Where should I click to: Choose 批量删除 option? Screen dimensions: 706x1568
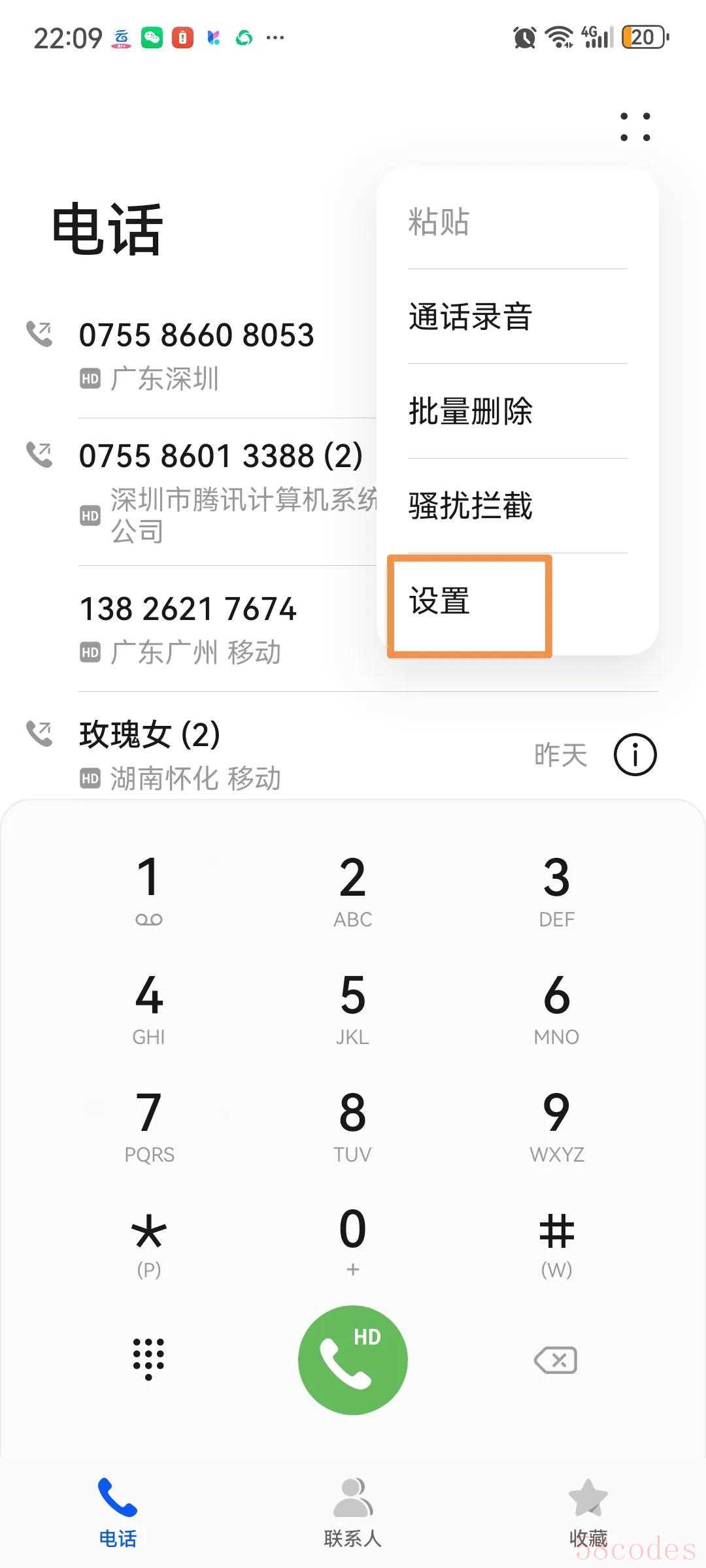517,411
